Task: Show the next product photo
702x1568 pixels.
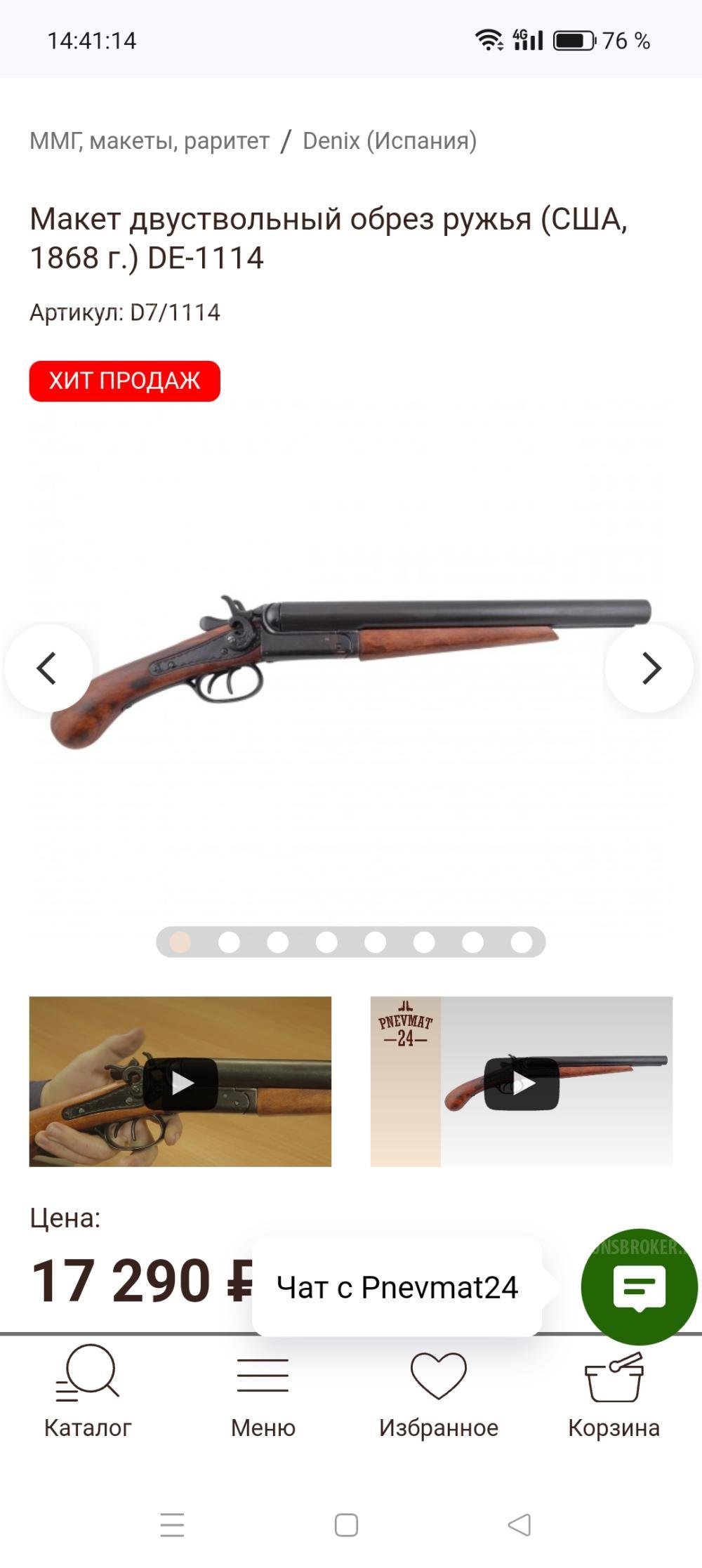Action: [x=650, y=668]
